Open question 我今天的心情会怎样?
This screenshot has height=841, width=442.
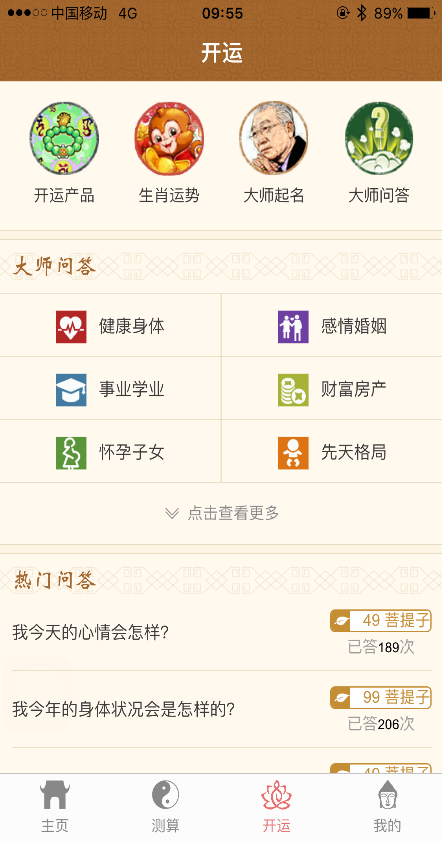point(221,632)
